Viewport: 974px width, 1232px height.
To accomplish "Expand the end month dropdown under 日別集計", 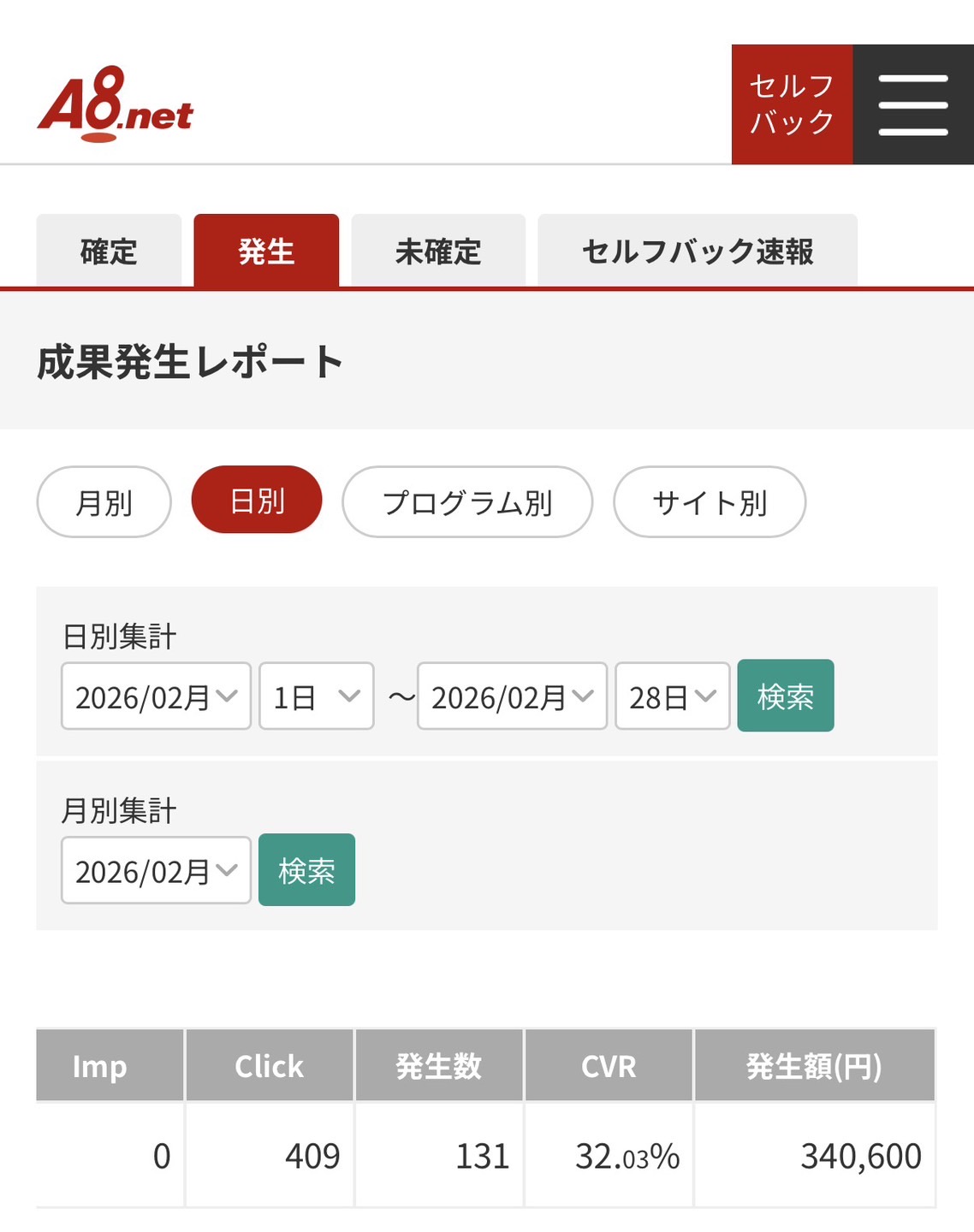I will coord(512,696).
